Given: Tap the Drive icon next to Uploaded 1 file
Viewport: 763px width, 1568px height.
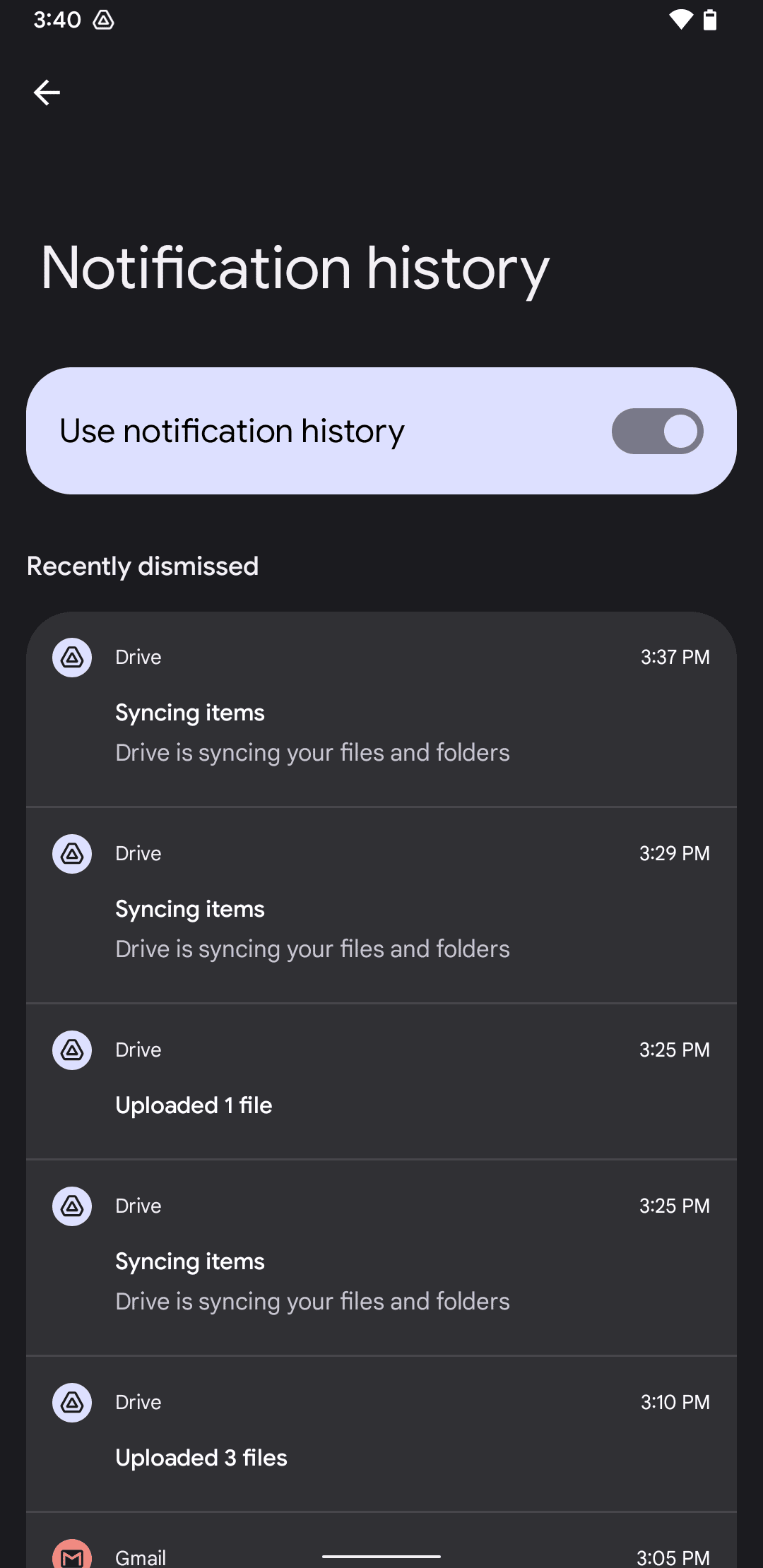Looking at the screenshot, I should pos(71,1050).
